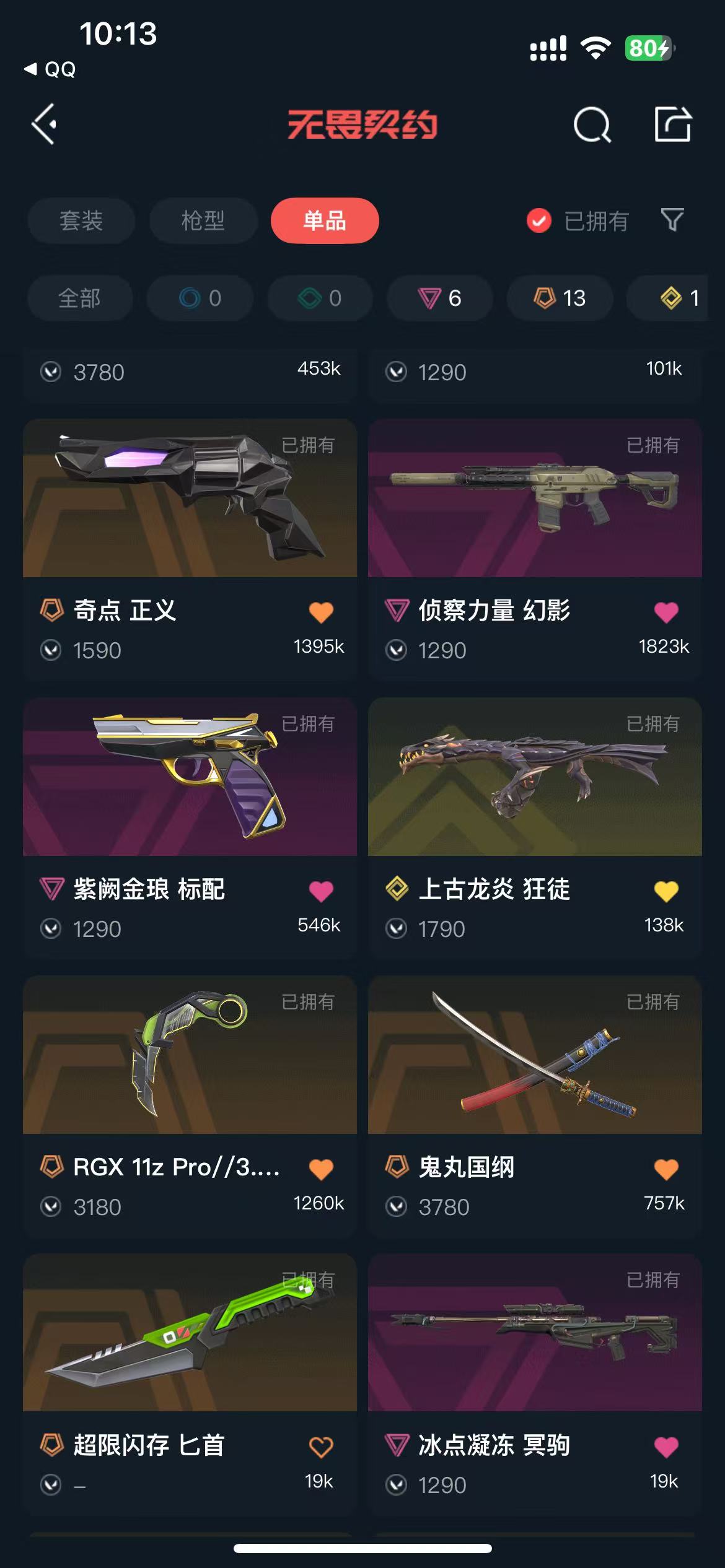Screen dimensions: 725x1568
Task: Select the 单品 tab
Action: click(x=325, y=220)
